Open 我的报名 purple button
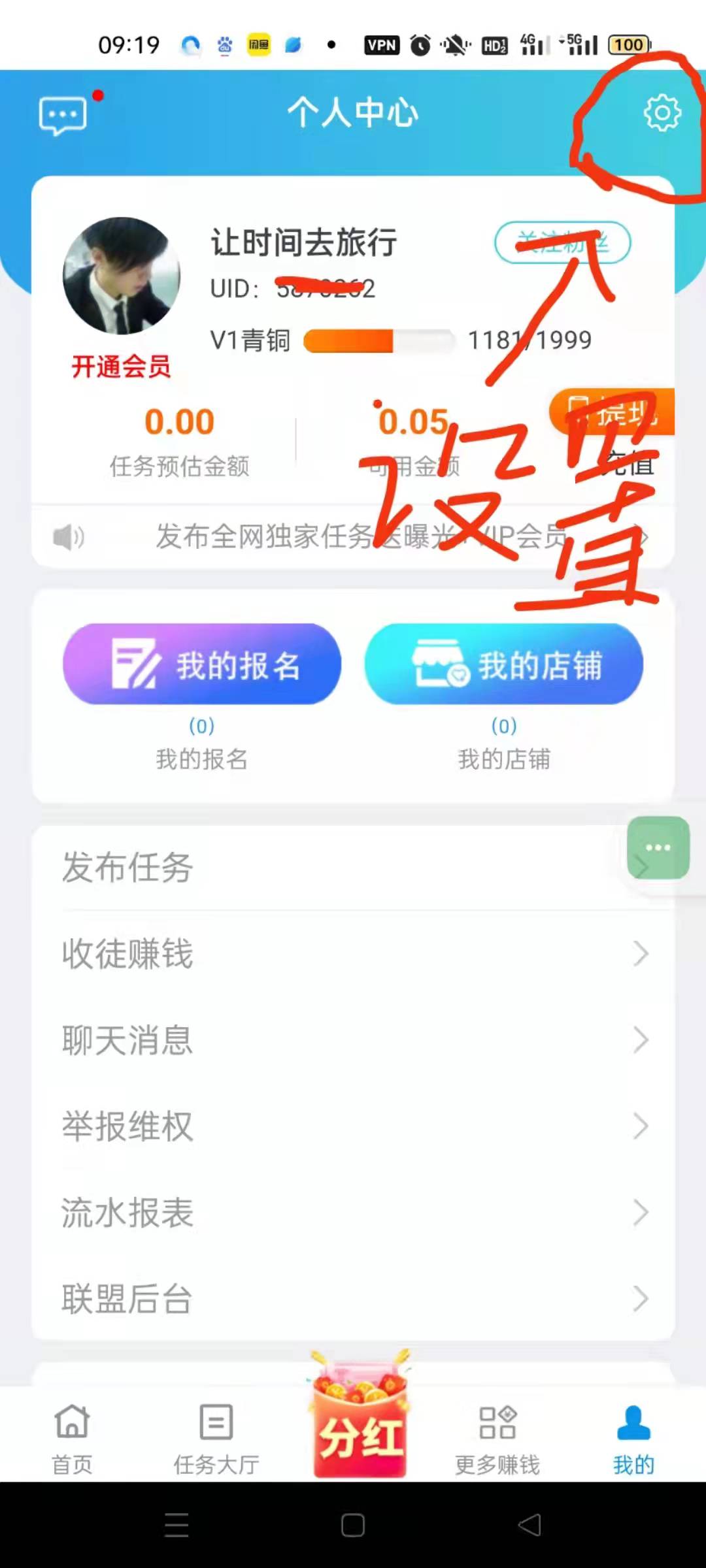This screenshot has height=1568, width=706. tap(202, 664)
